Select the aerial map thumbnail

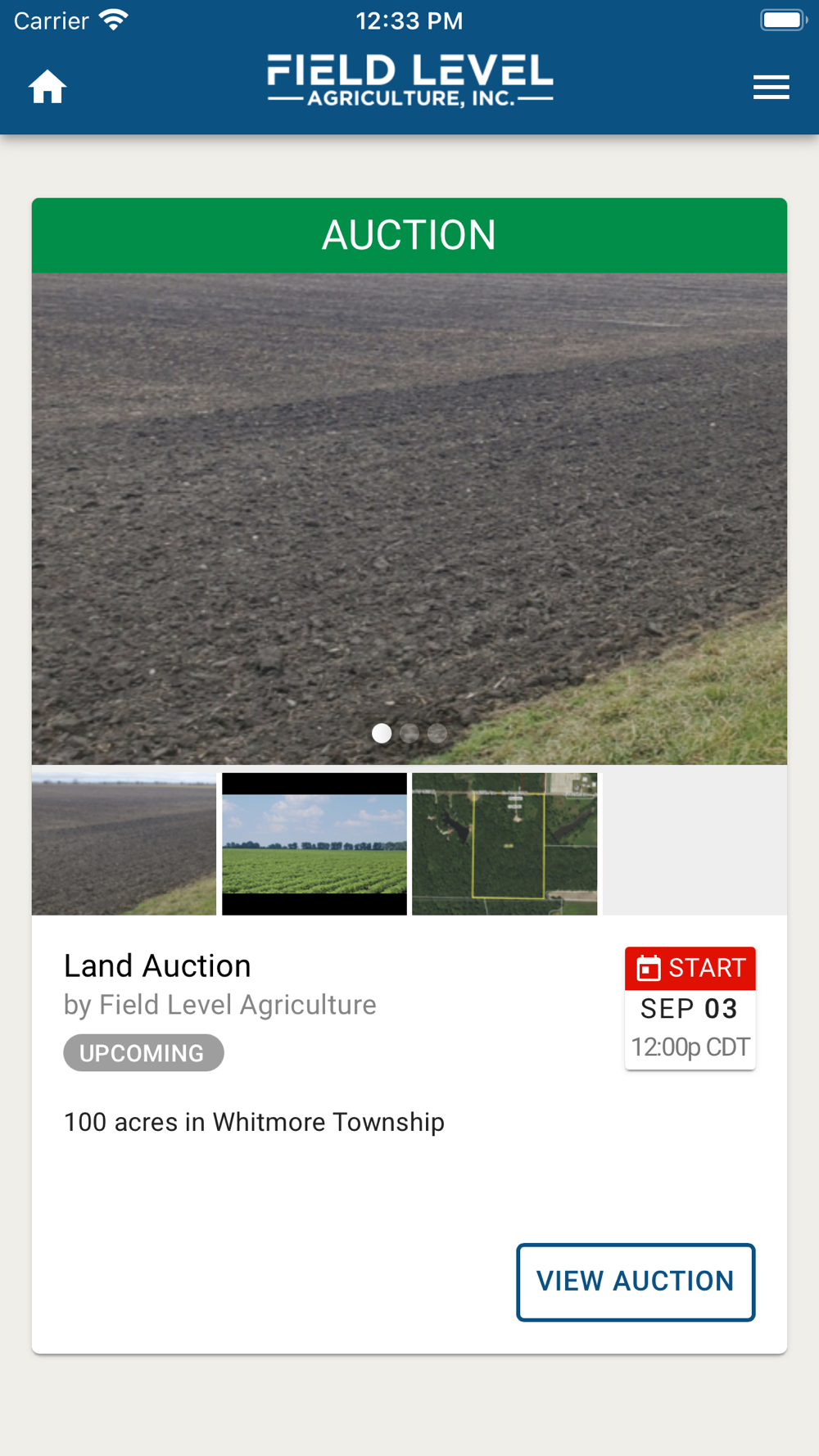click(x=505, y=843)
